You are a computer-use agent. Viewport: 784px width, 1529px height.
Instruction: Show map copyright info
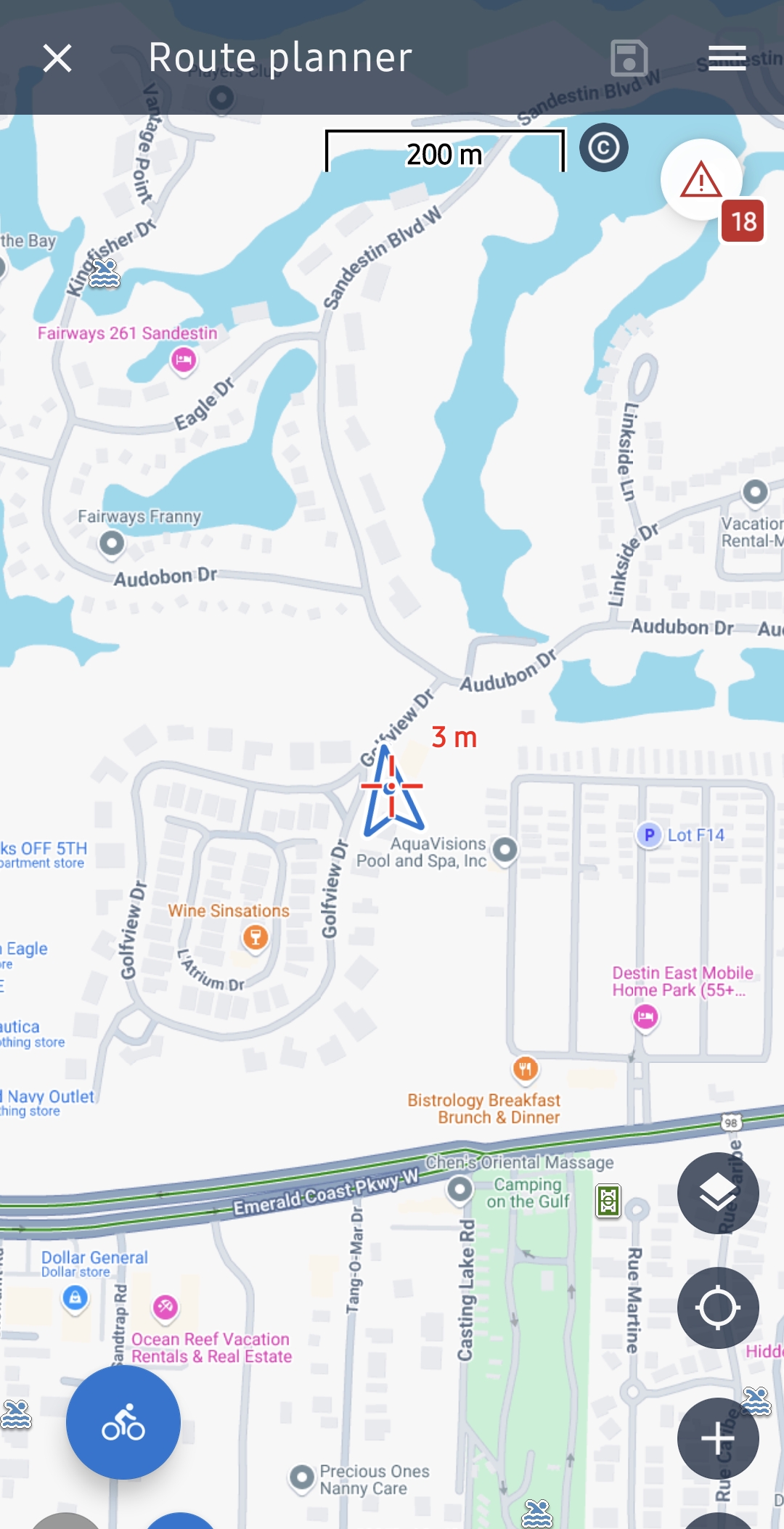point(604,148)
